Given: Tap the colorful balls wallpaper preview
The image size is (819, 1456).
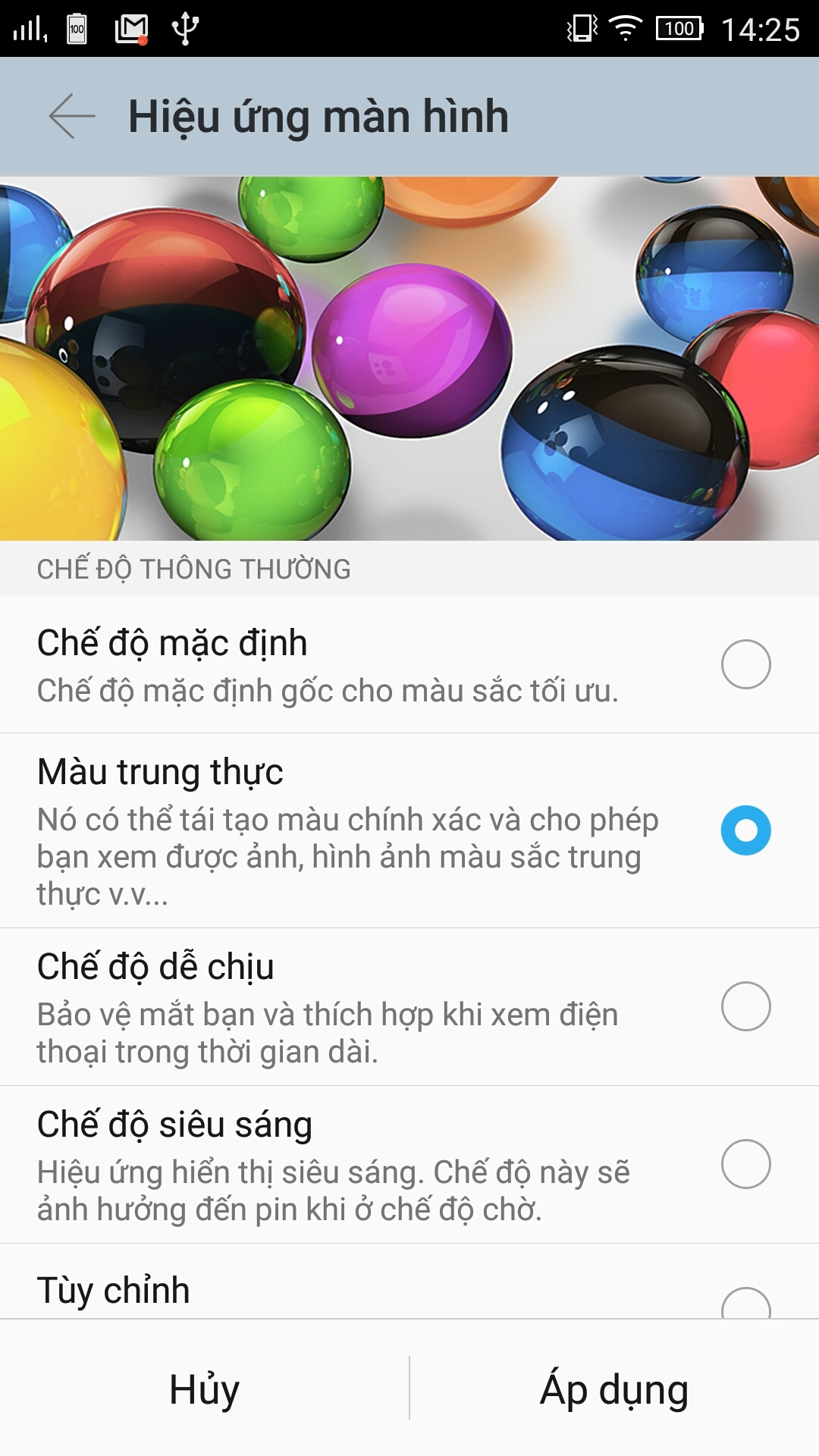Looking at the screenshot, I should coord(409,356).
